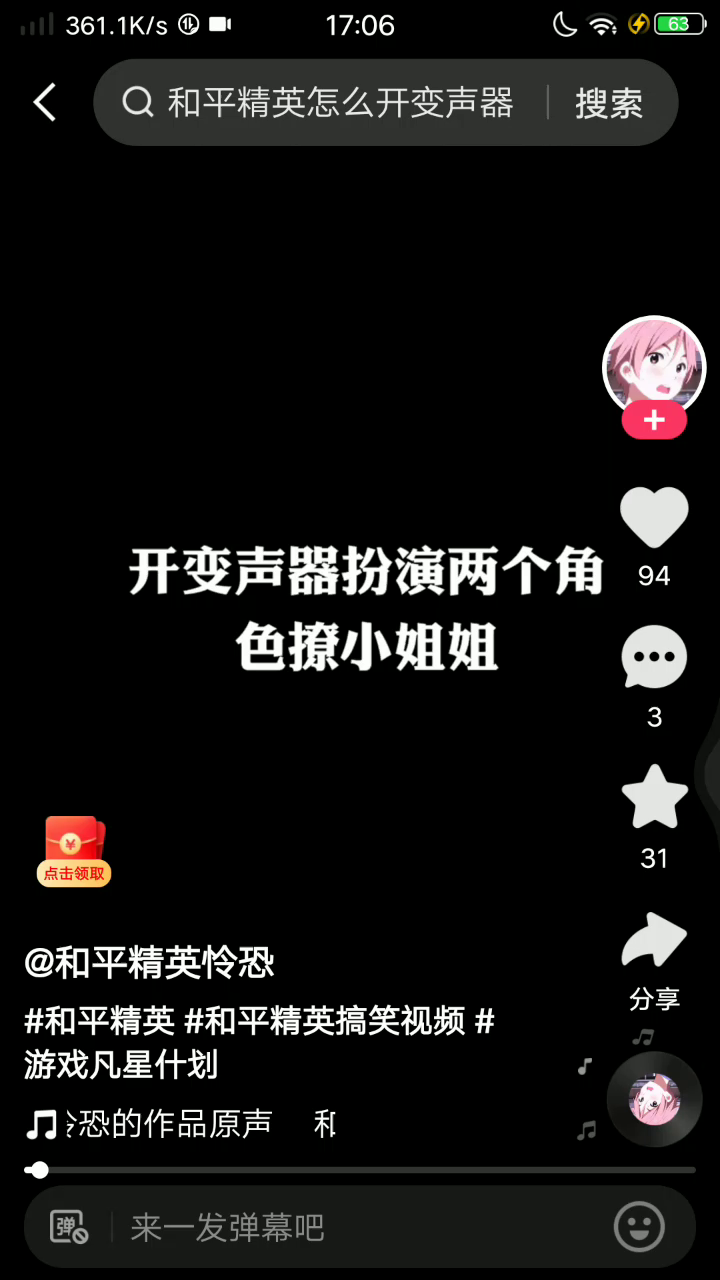Seek along the video progress bar

(360, 1170)
